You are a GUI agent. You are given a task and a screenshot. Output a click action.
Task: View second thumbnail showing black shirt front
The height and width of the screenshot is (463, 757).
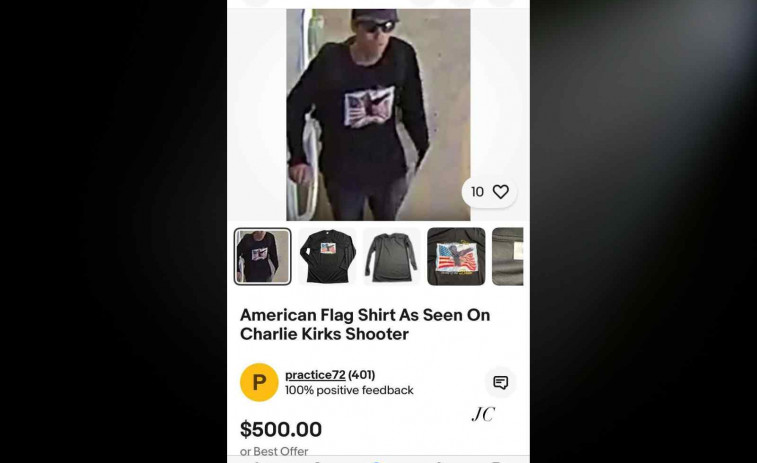click(327, 257)
